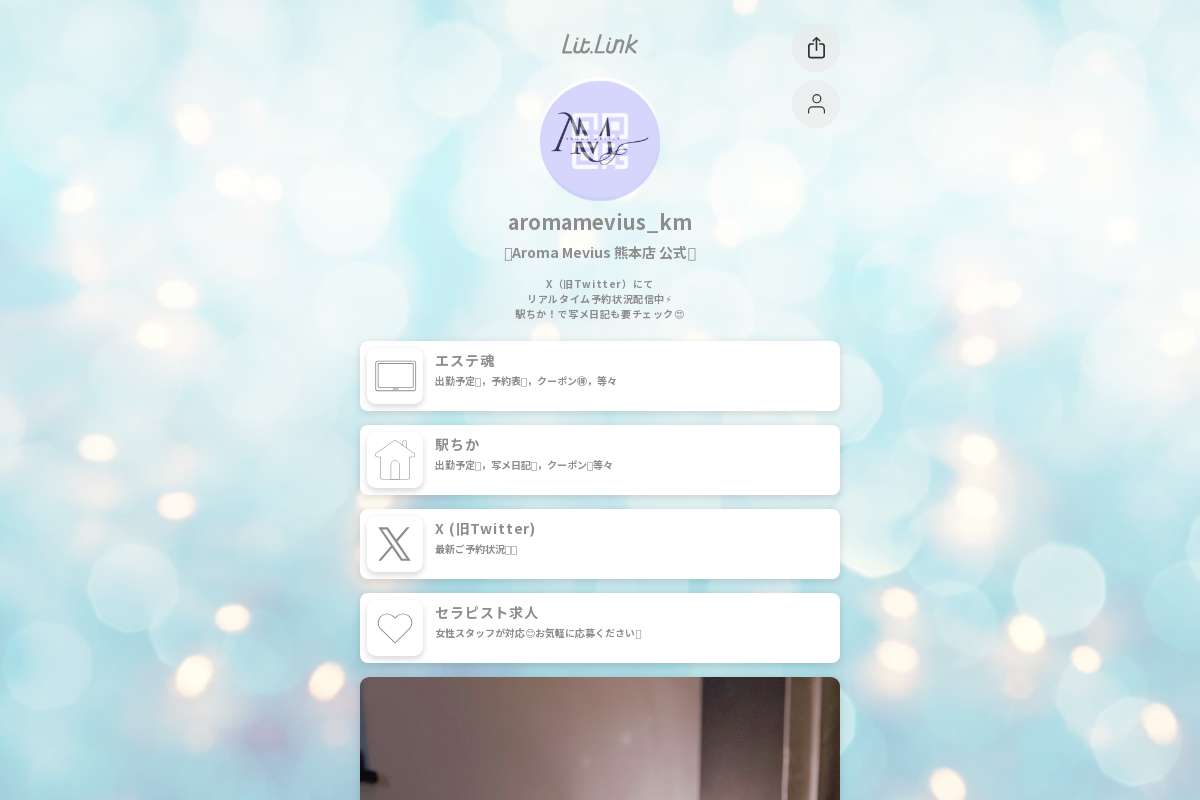Share this lit.link profile
Image resolution: width=1200 pixels, height=800 pixels.
[816, 48]
